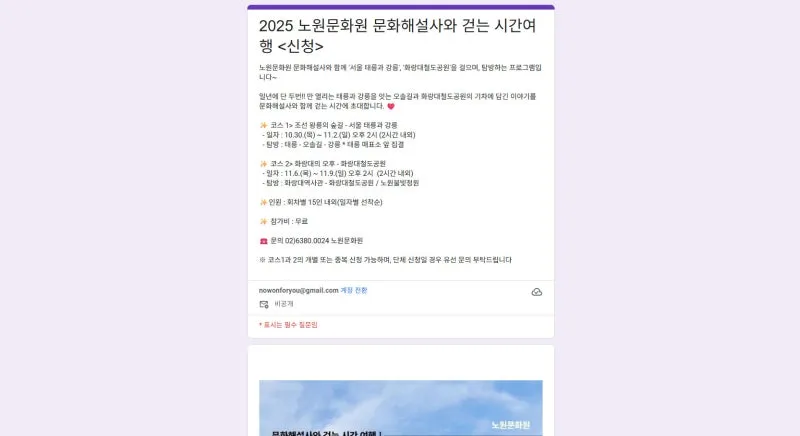
Task: Tap the cloud draft-saved icon
Action: point(537,292)
